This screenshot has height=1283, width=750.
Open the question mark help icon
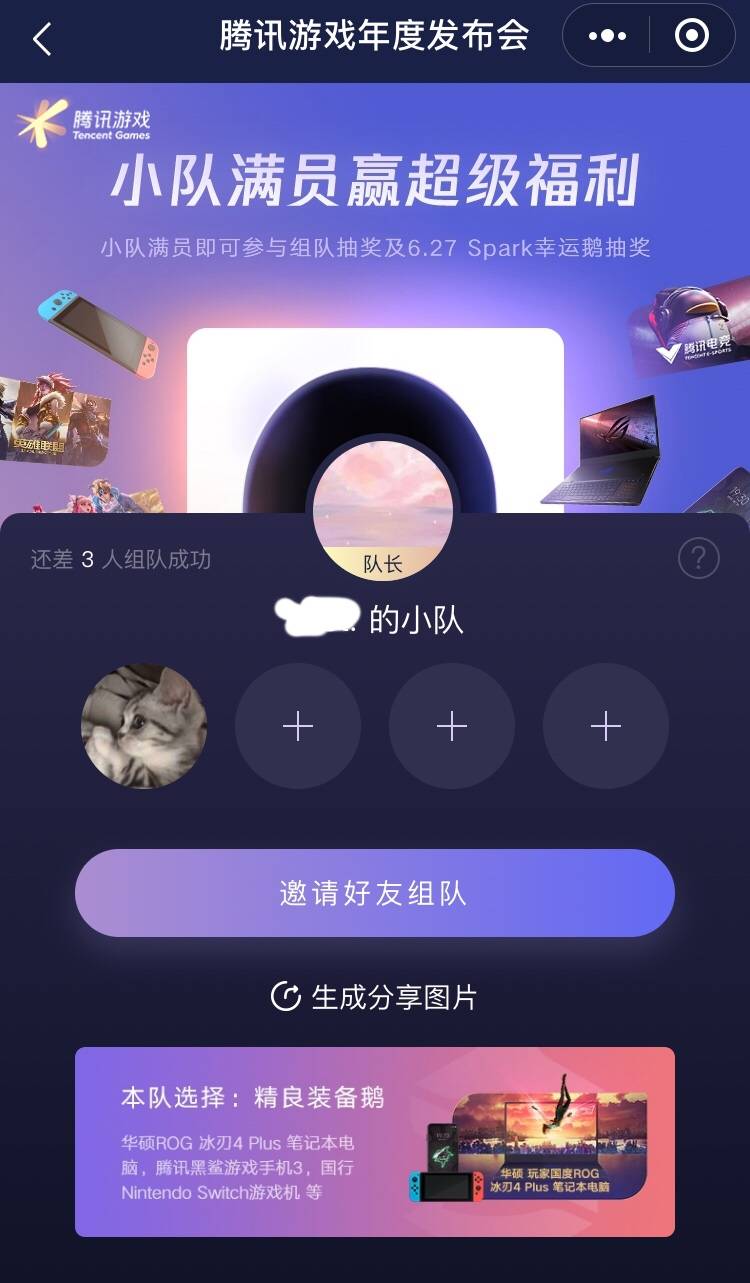point(698,559)
